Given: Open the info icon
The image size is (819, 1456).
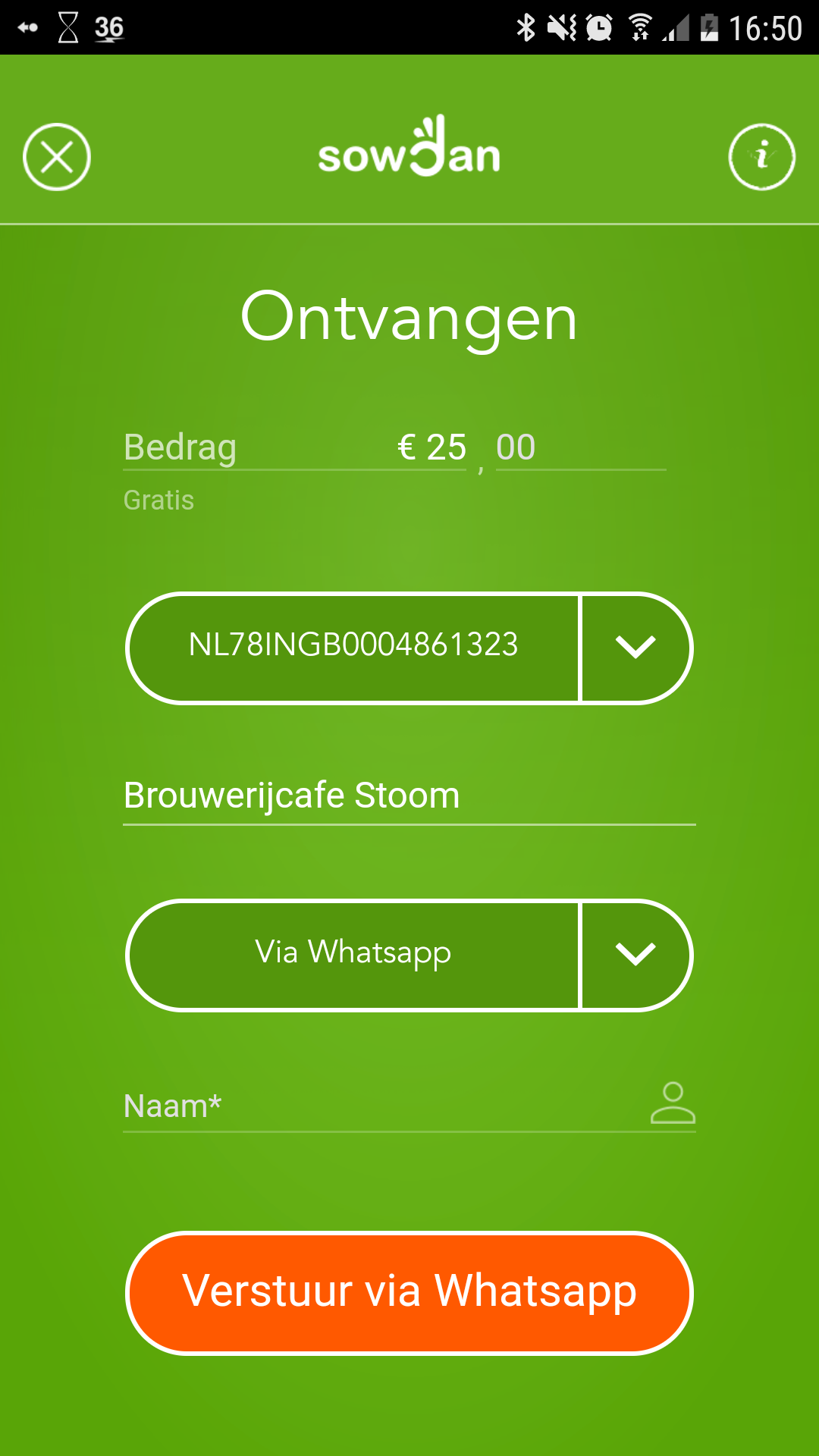Looking at the screenshot, I should pyautogui.click(x=761, y=157).
